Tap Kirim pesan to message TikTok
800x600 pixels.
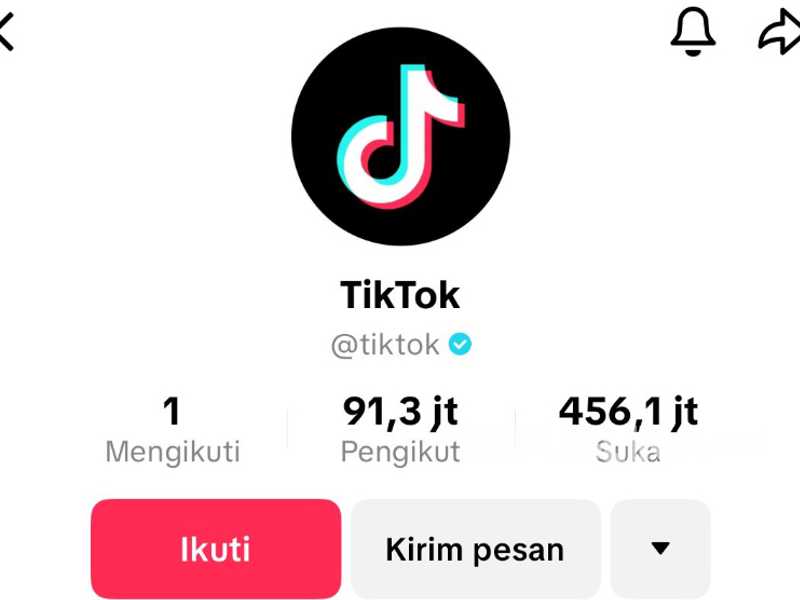[x=475, y=549]
